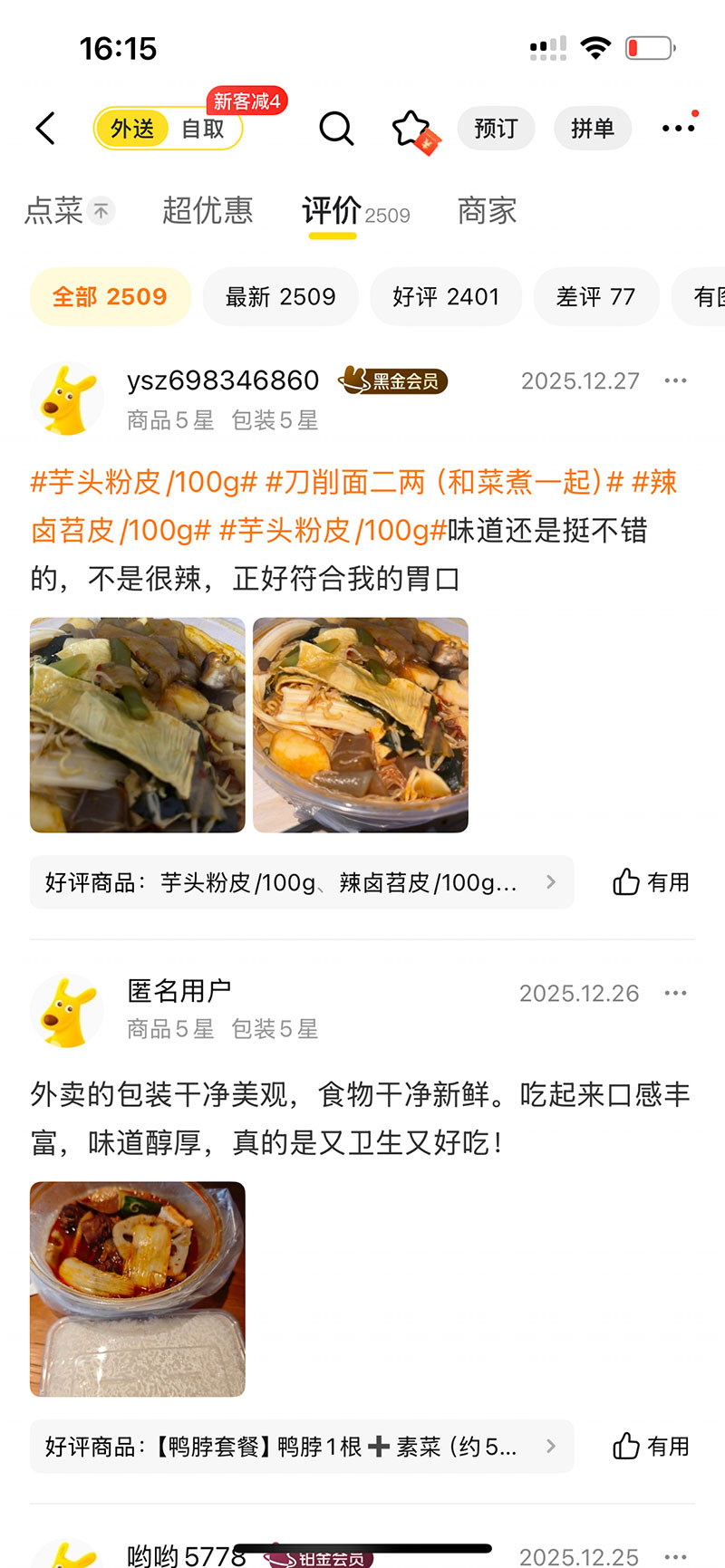Tap the 预订 reservation button
The height and width of the screenshot is (1568, 725).
496,129
